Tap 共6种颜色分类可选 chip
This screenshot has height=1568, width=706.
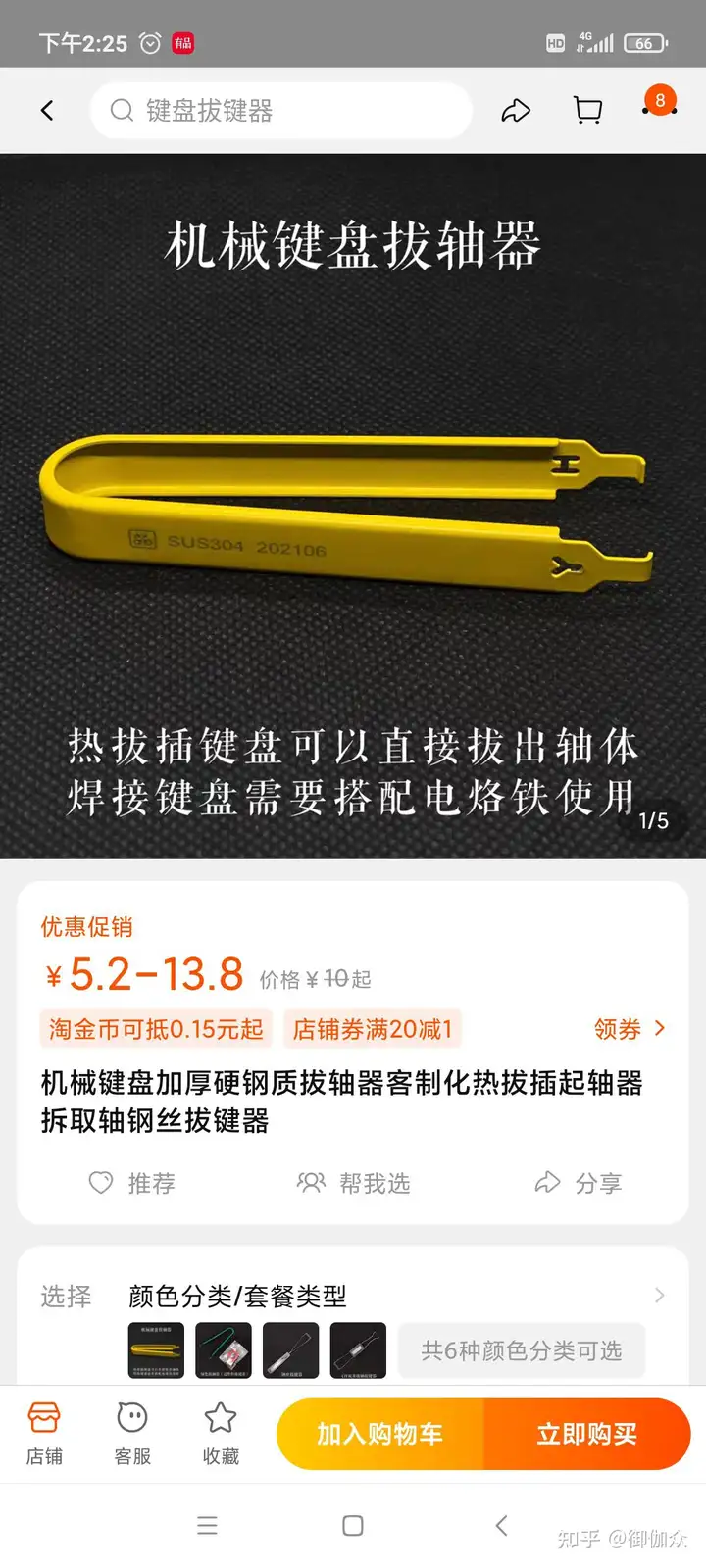(x=521, y=1350)
